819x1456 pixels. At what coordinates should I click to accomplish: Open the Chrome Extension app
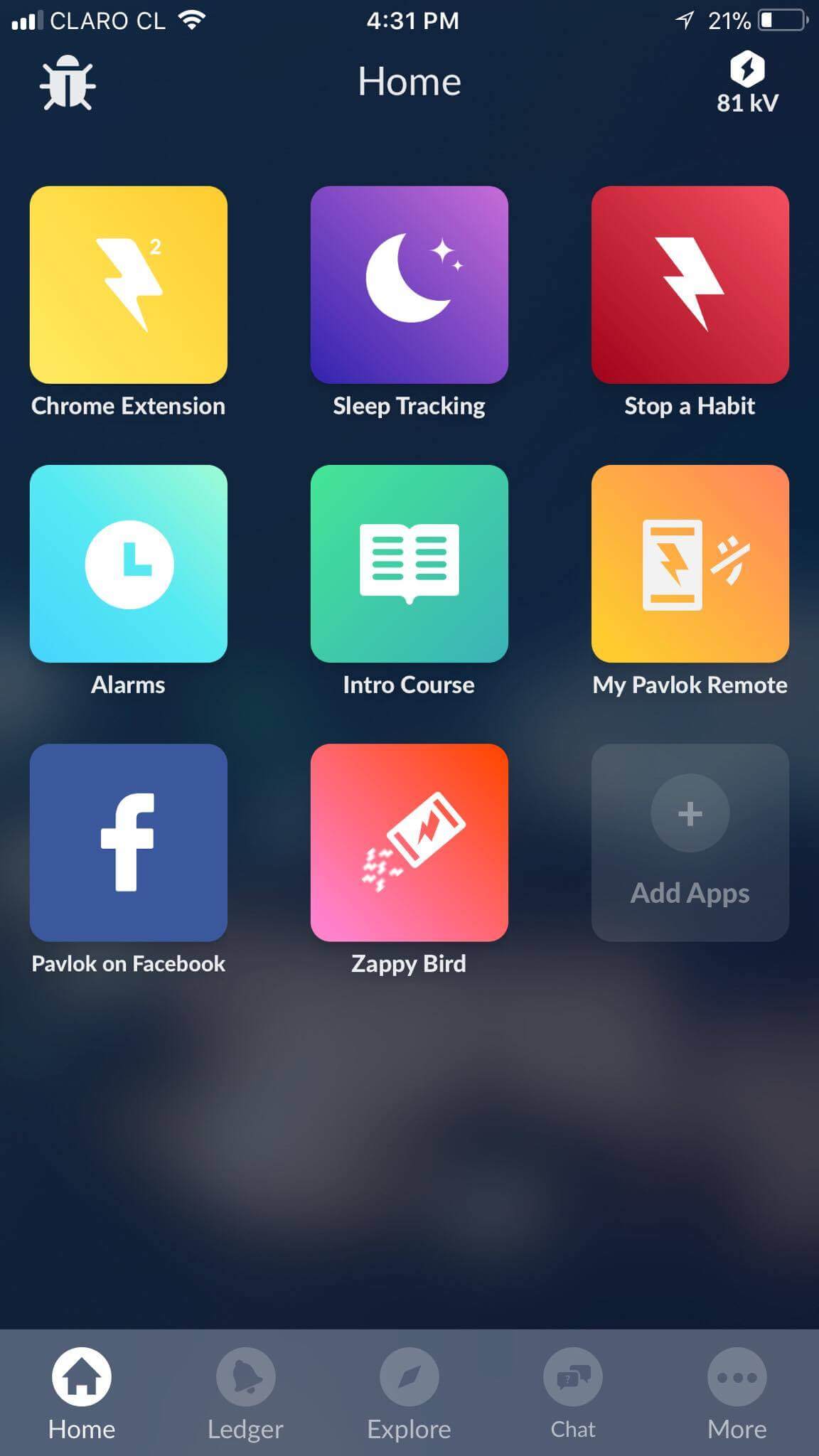(129, 285)
